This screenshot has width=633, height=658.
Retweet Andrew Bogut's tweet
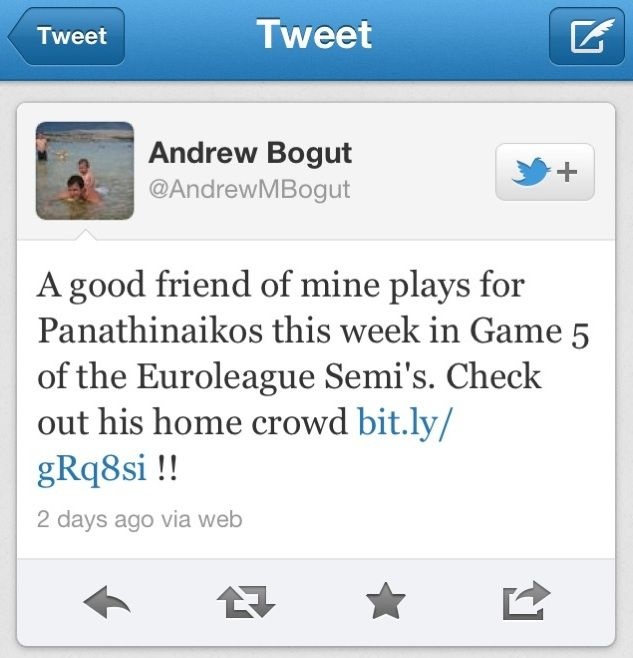click(246, 602)
